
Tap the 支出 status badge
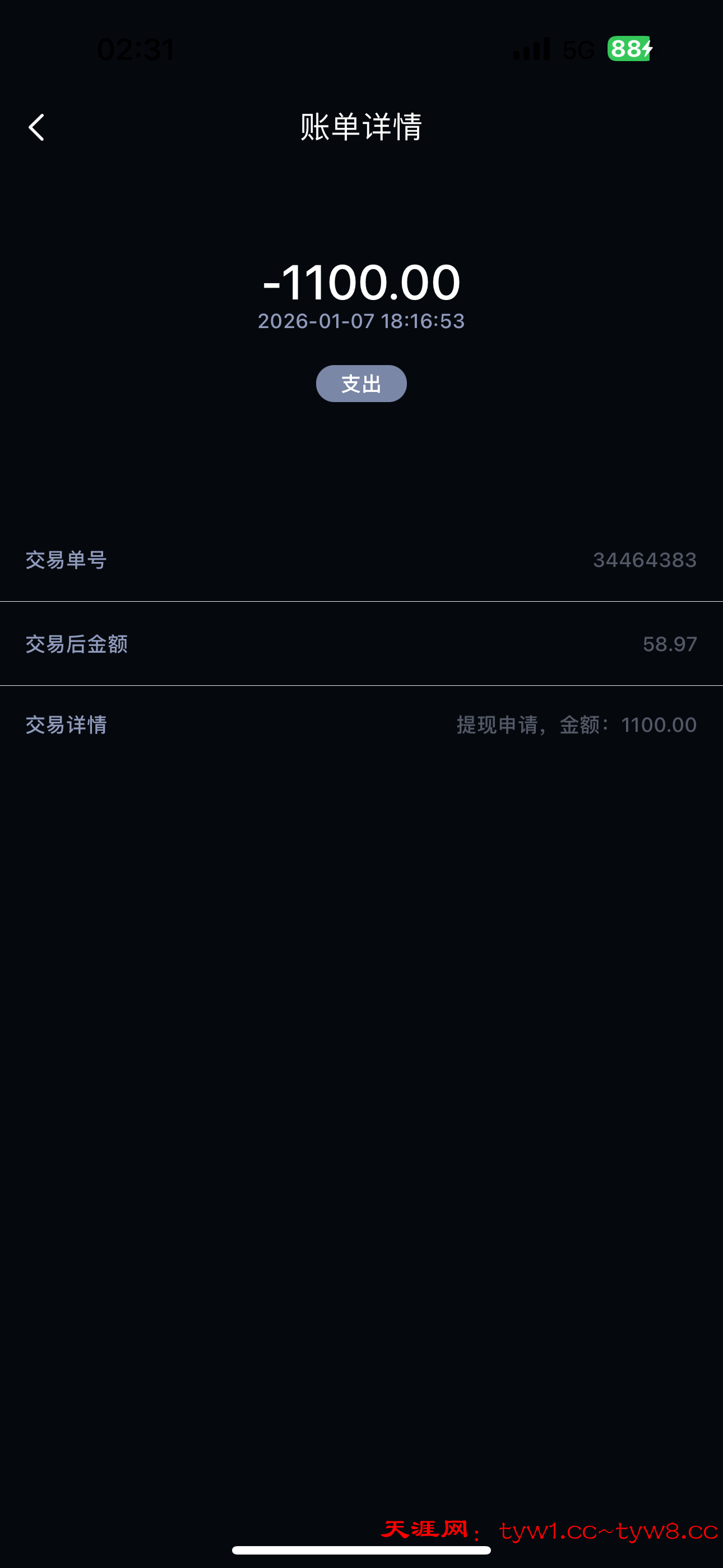(x=361, y=383)
